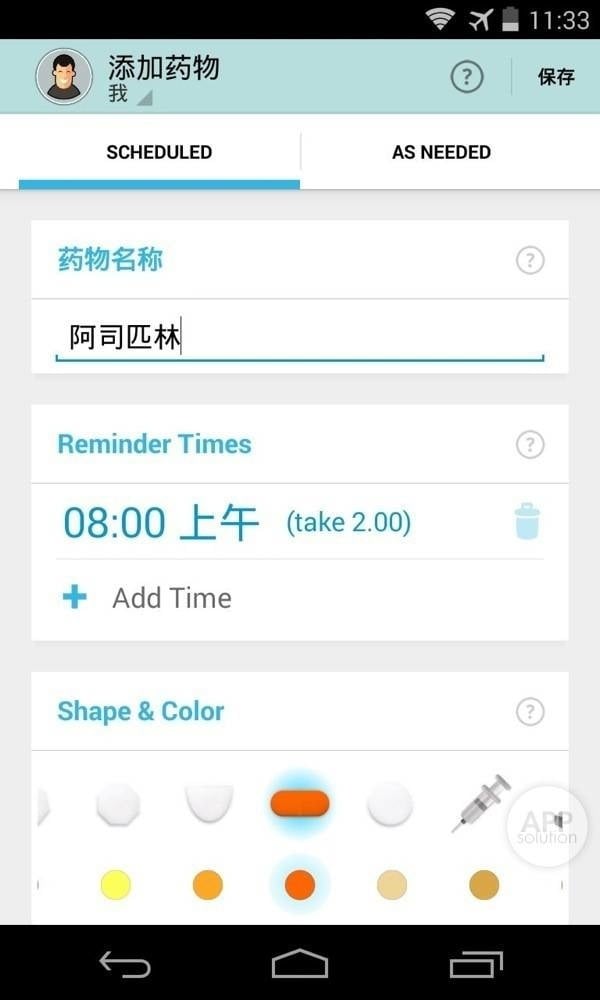Image resolution: width=600 pixels, height=1000 pixels.
Task: Choose the syringe shape
Action: [480, 803]
